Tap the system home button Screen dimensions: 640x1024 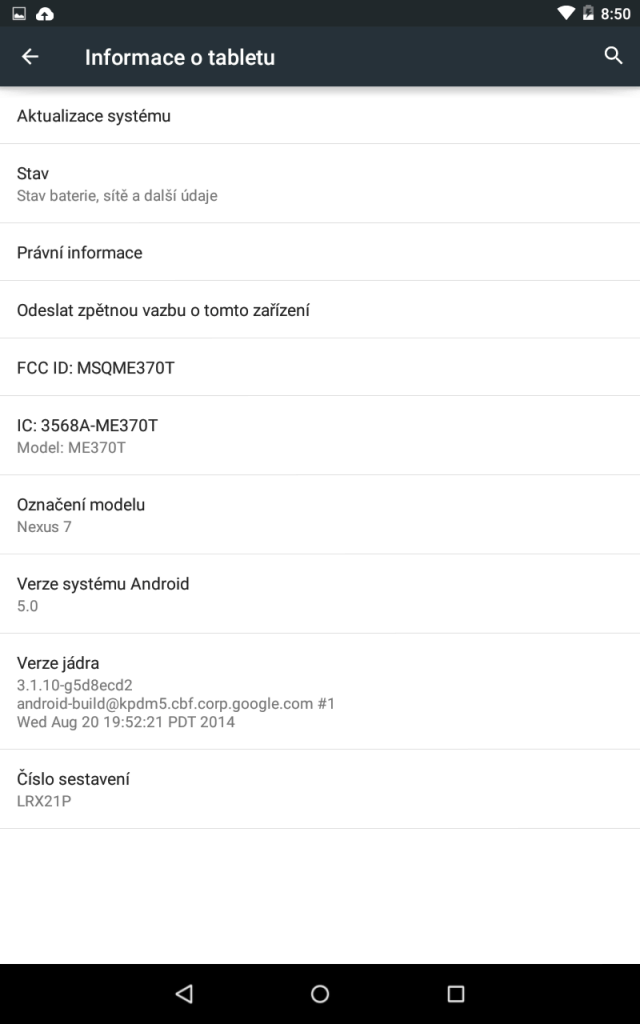coord(320,994)
